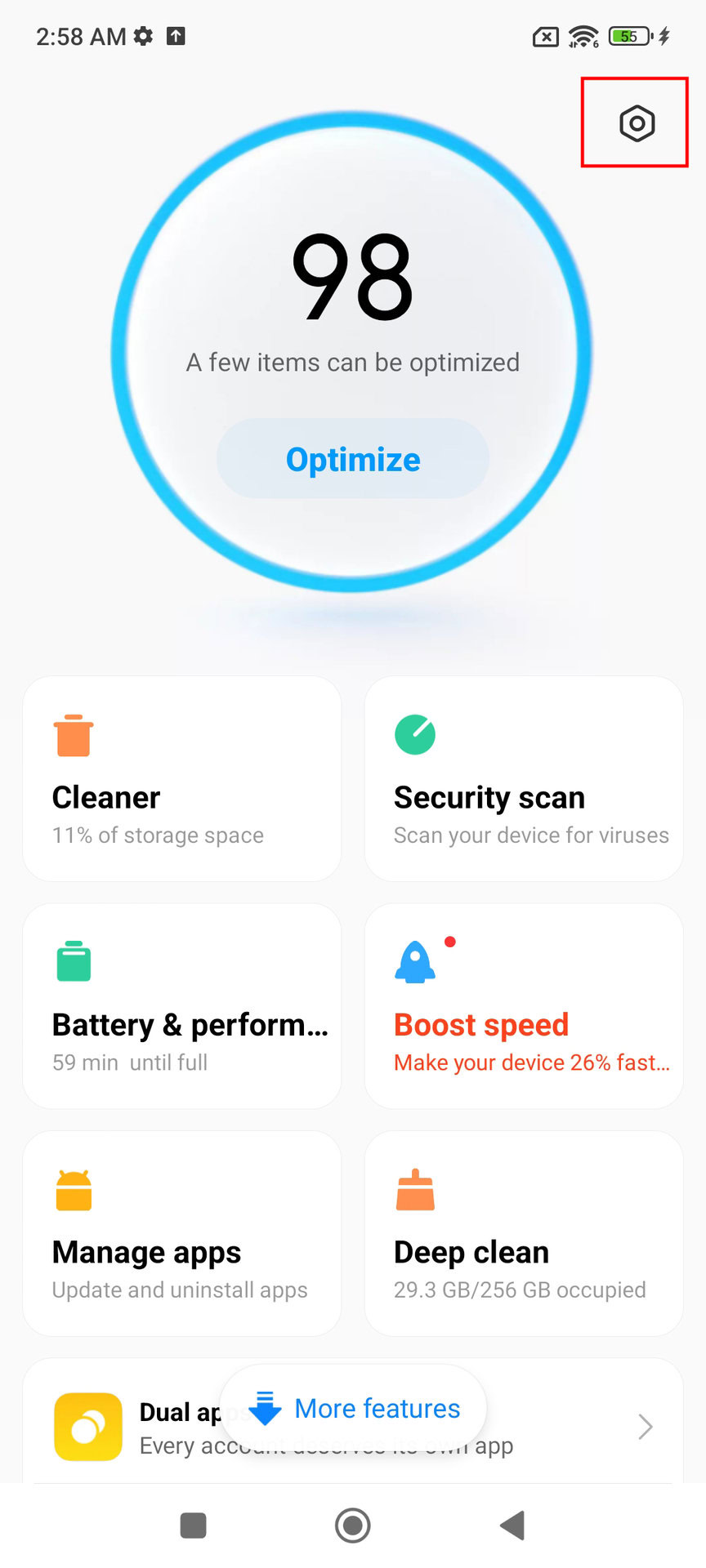Open the settings gear icon
Viewport: 706px width, 1568px height.
[637, 124]
